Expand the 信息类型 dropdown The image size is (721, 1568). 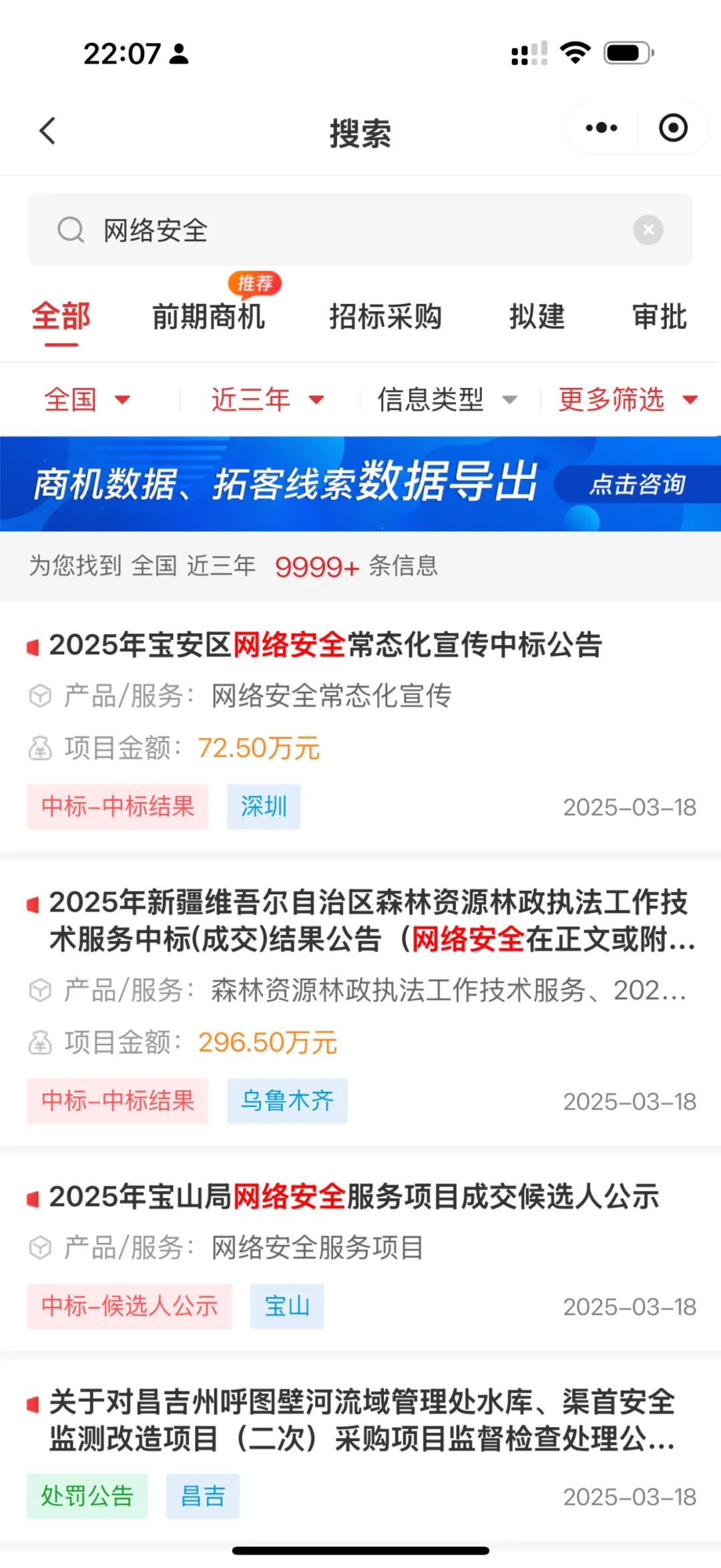[446, 400]
